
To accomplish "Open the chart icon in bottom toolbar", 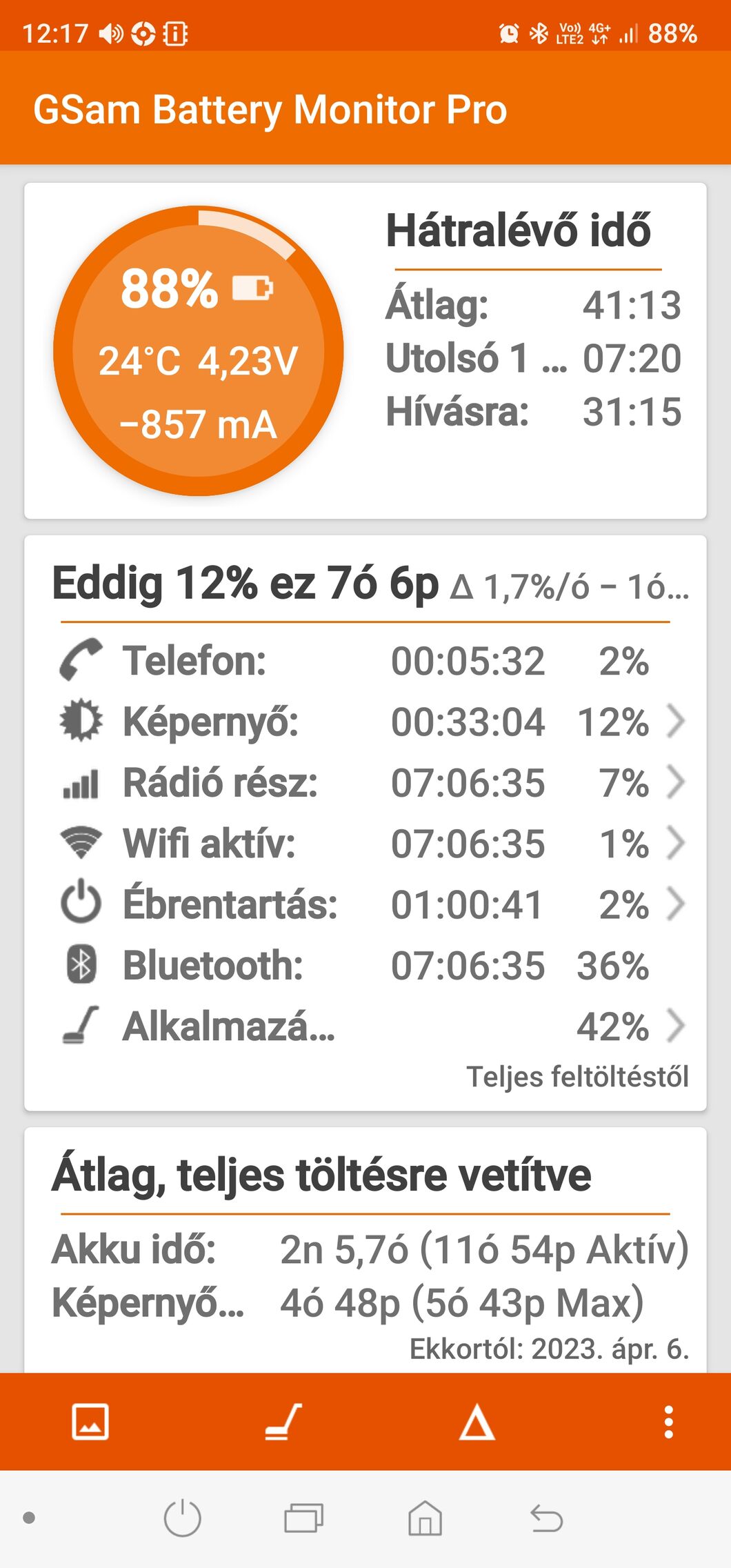I will [x=90, y=1422].
